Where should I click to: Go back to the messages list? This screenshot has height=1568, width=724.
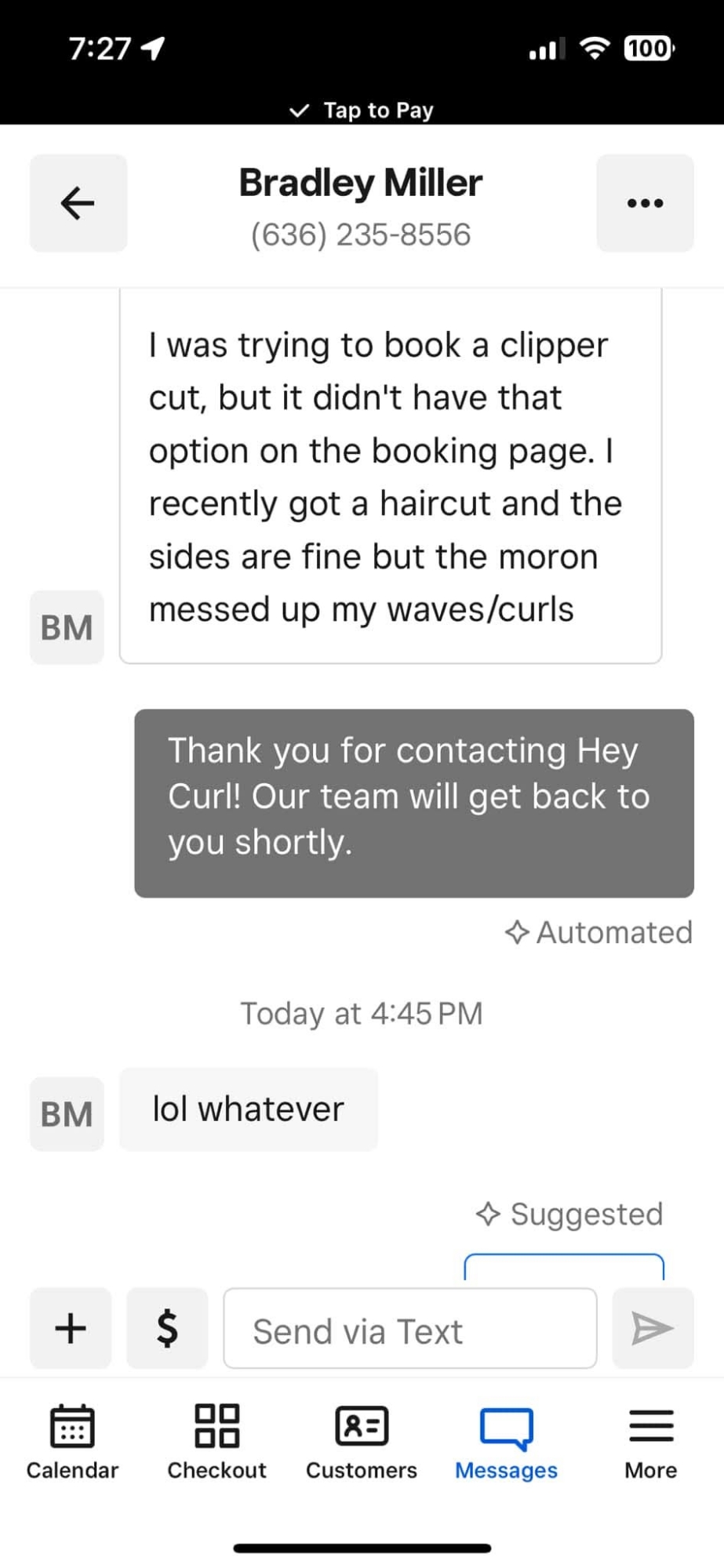78,203
